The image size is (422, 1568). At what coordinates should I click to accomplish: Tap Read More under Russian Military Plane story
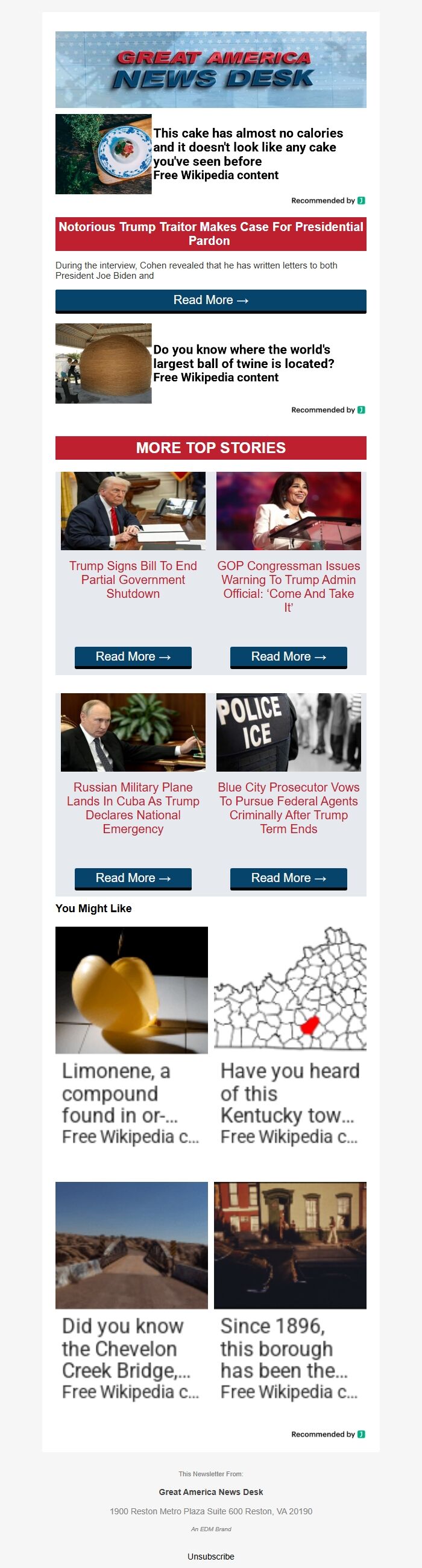coord(133,878)
